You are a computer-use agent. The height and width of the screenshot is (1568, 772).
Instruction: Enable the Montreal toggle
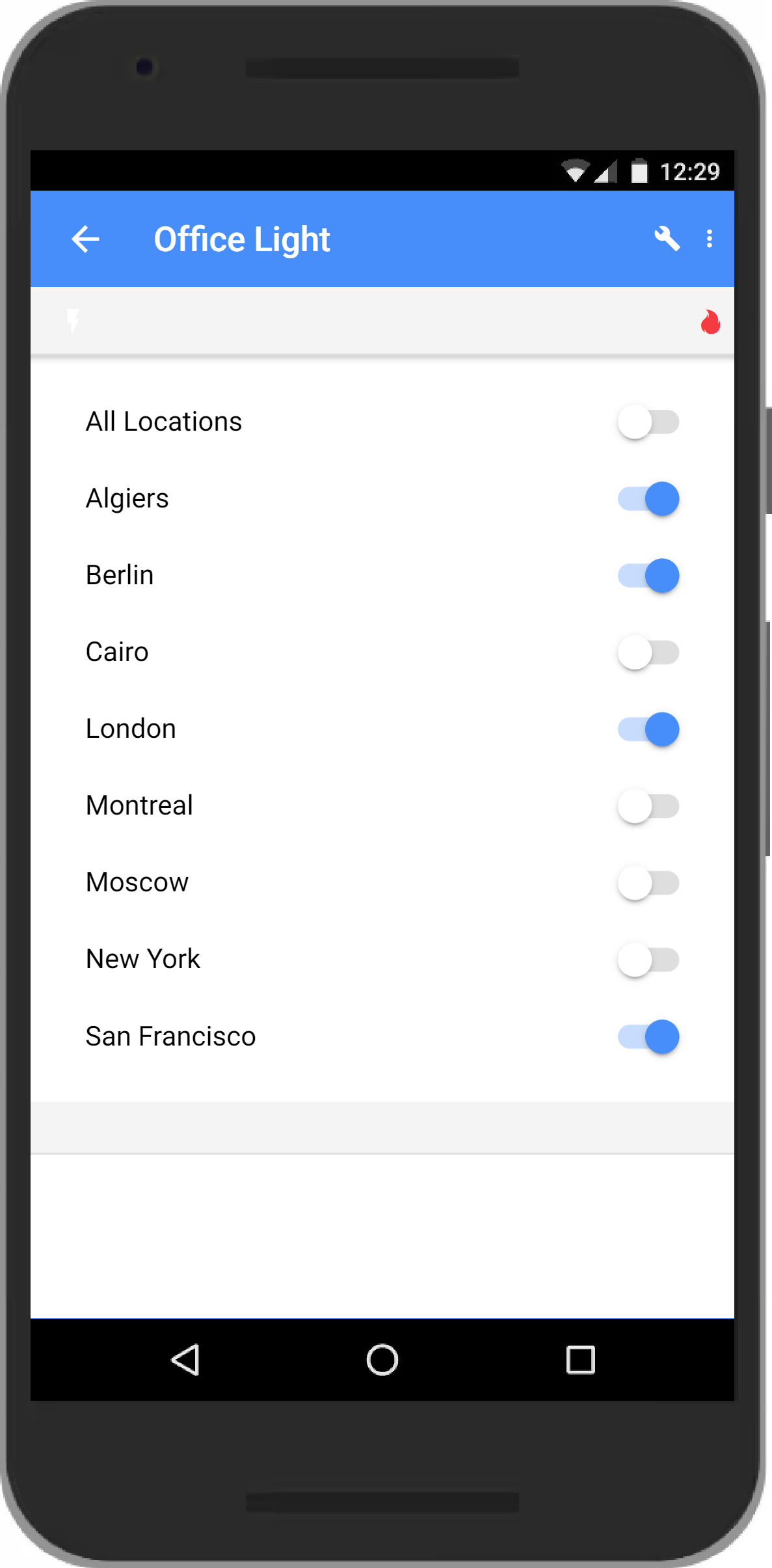coord(648,806)
